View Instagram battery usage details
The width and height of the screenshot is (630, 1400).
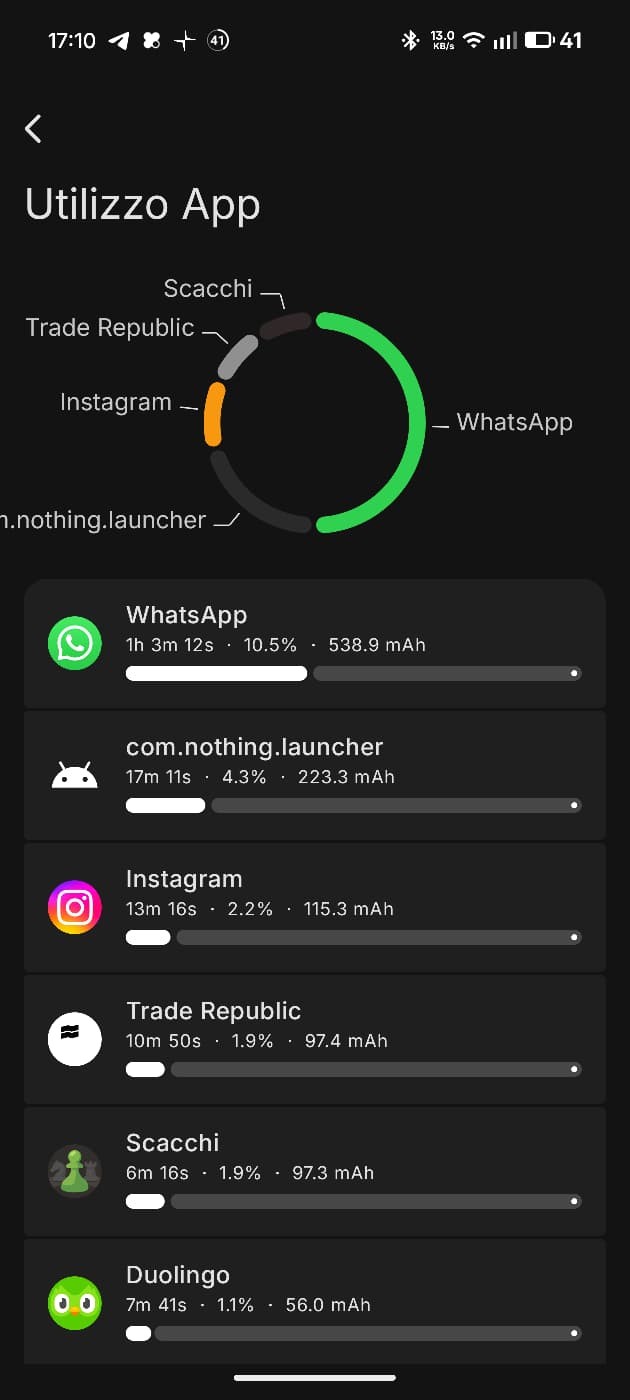(314, 907)
